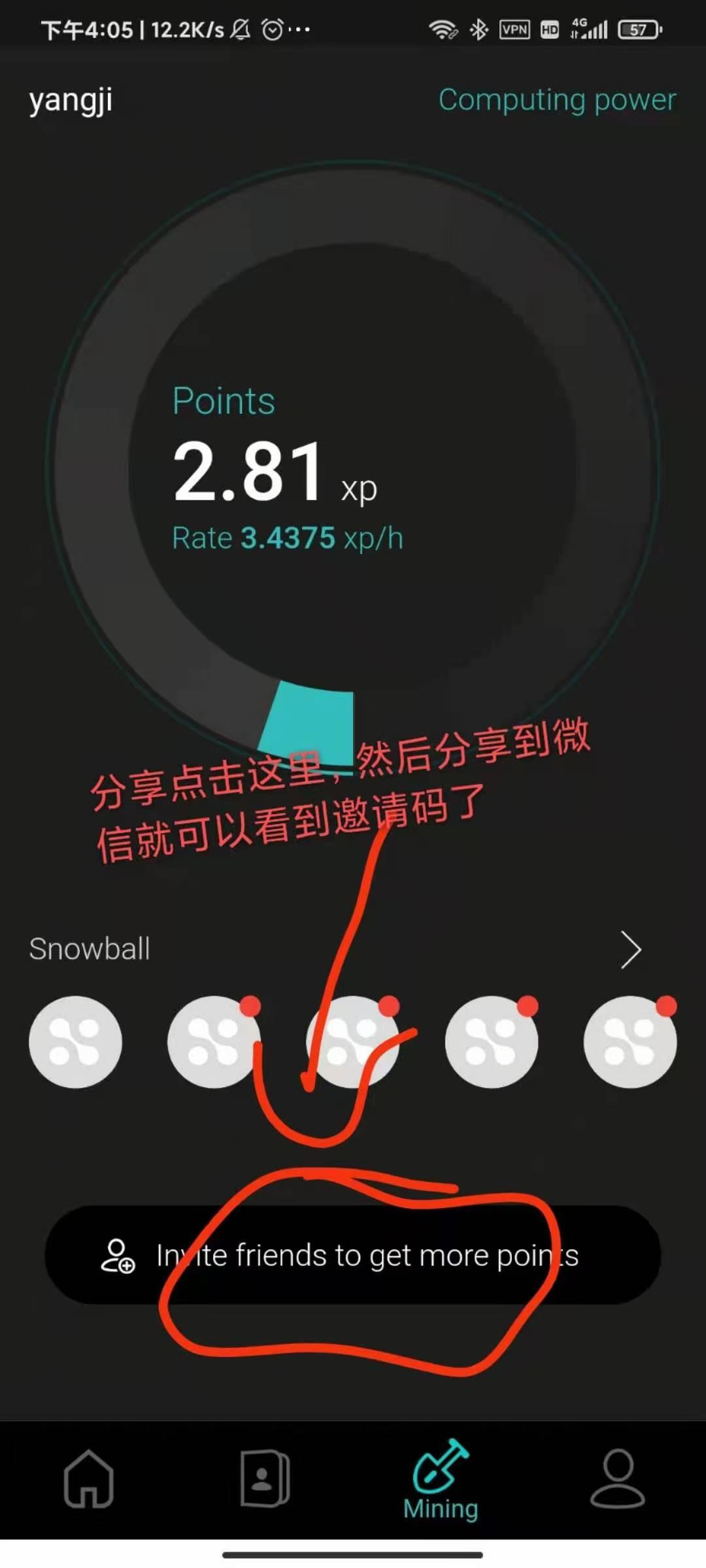This screenshot has width=706, height=1568.
Task: Open the contacts book tab
Action: (265, 1478)
